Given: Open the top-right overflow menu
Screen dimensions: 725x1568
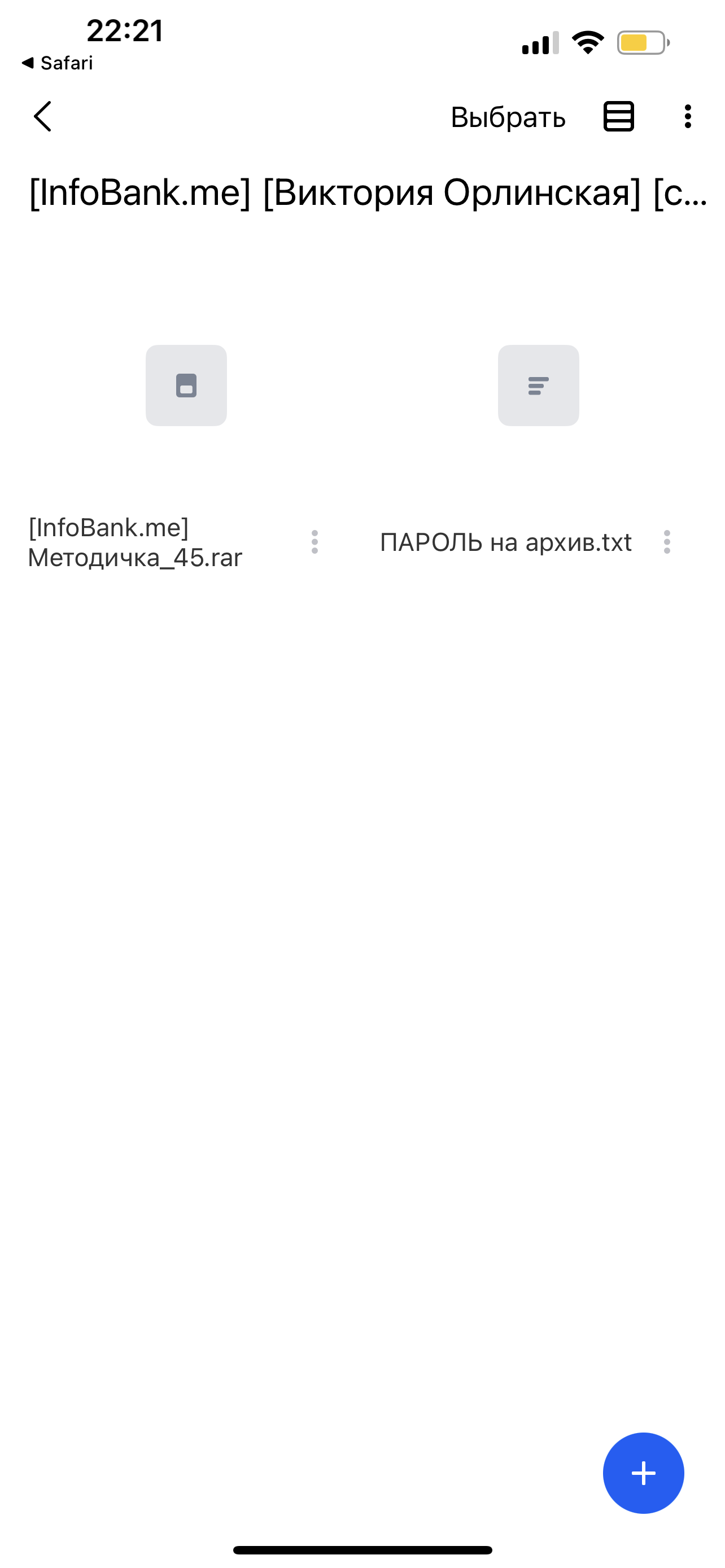Looking at the screenshot, I should tap(688, 116).
